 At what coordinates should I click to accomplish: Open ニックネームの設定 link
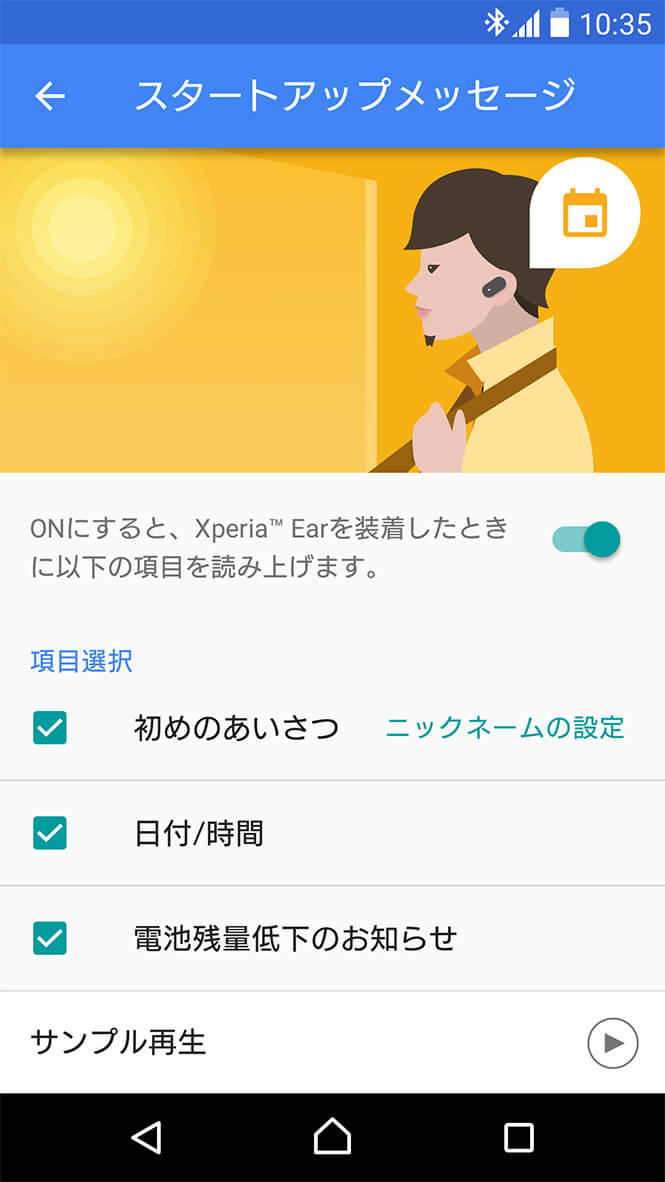(x=504, y=728)
